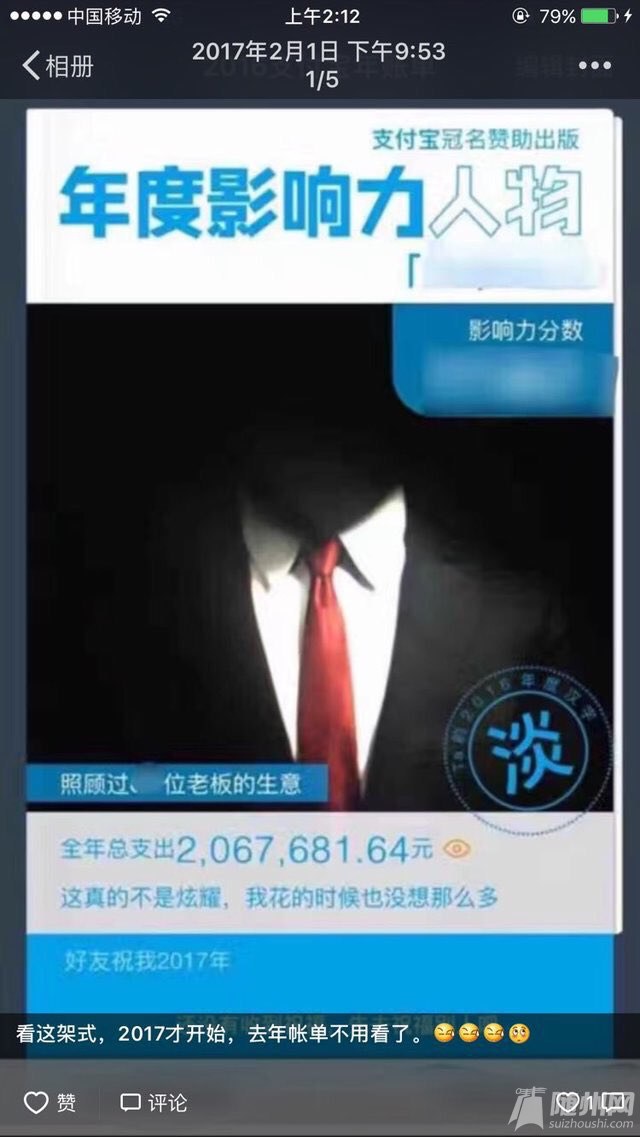Screen dimensions: 640x1137
Task: Tap the Alipay annual bill photo
Action: (320, 560)
